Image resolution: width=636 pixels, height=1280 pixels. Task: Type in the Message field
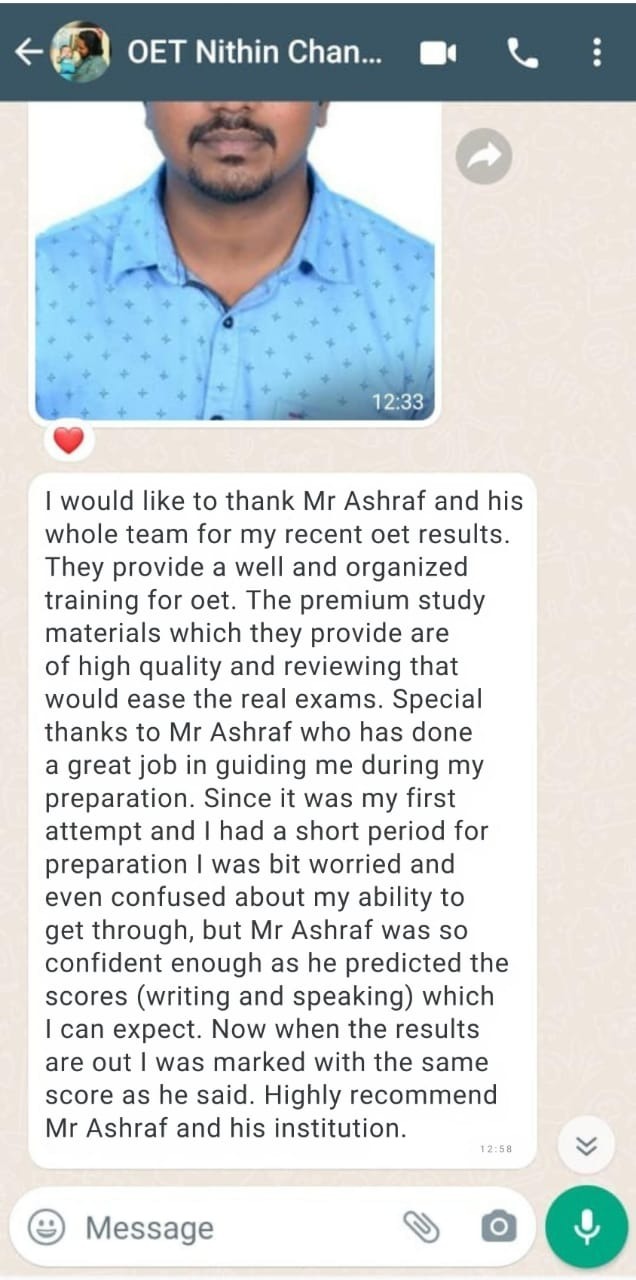230,1227
